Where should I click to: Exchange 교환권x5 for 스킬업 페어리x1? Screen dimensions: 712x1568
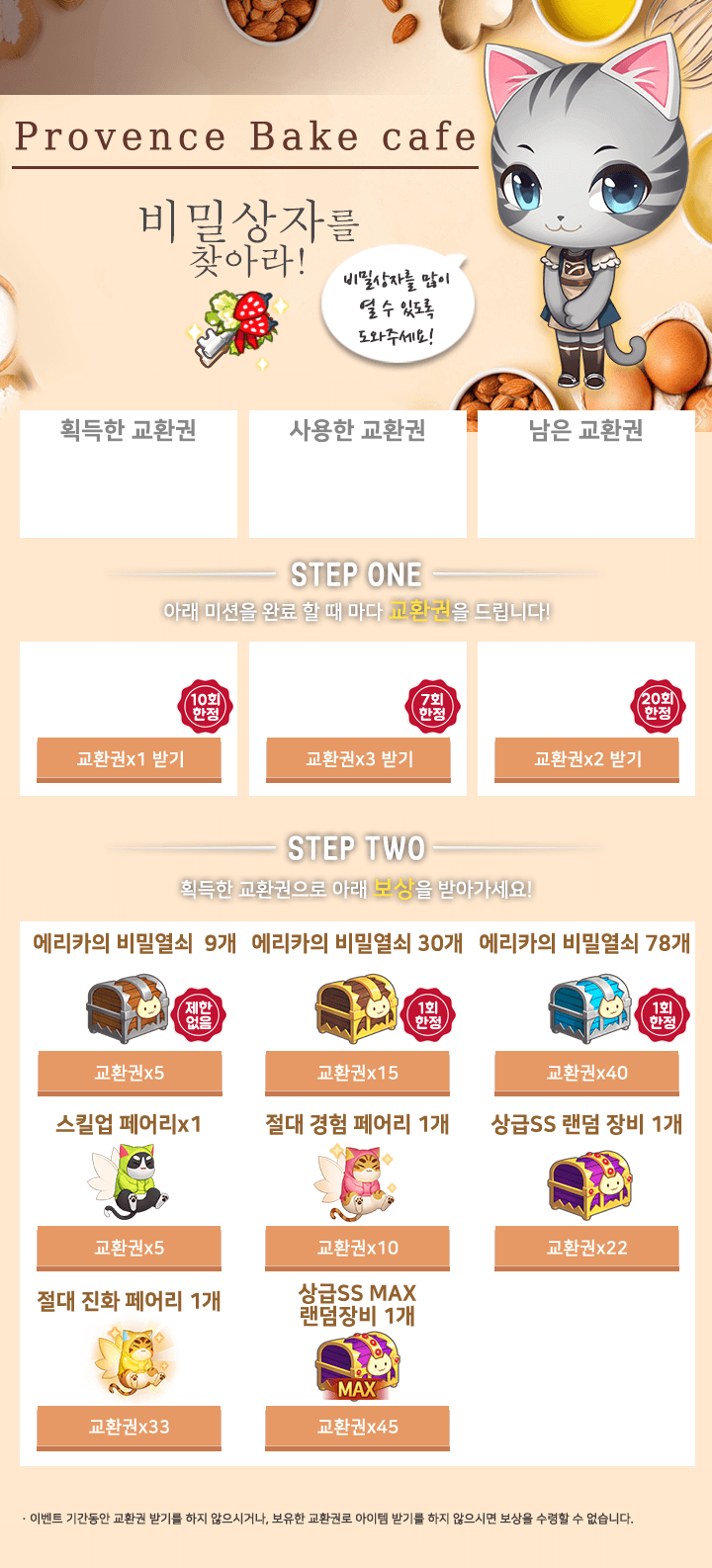[130, 1249]
